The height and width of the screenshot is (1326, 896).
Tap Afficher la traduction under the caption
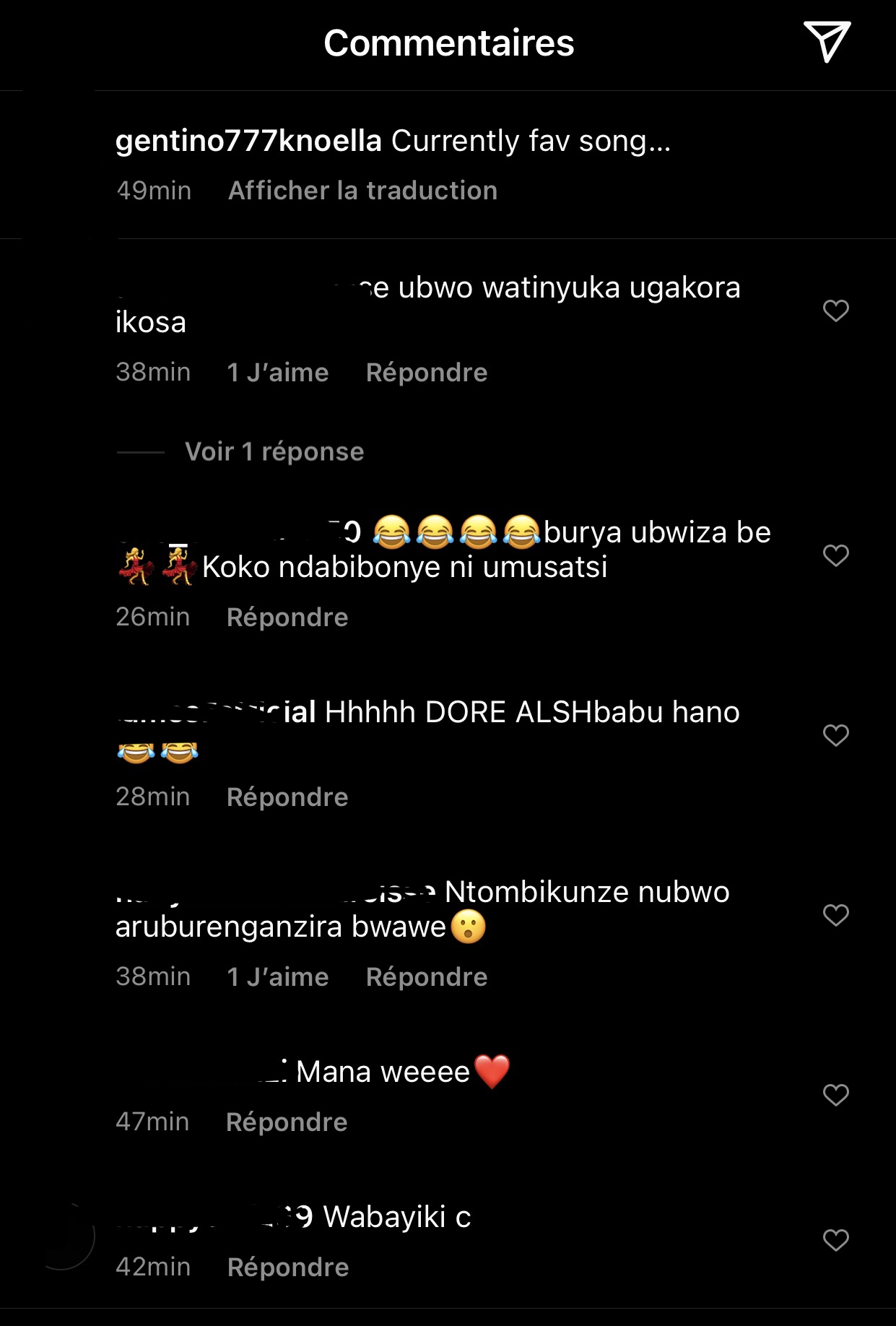(362, 191)
